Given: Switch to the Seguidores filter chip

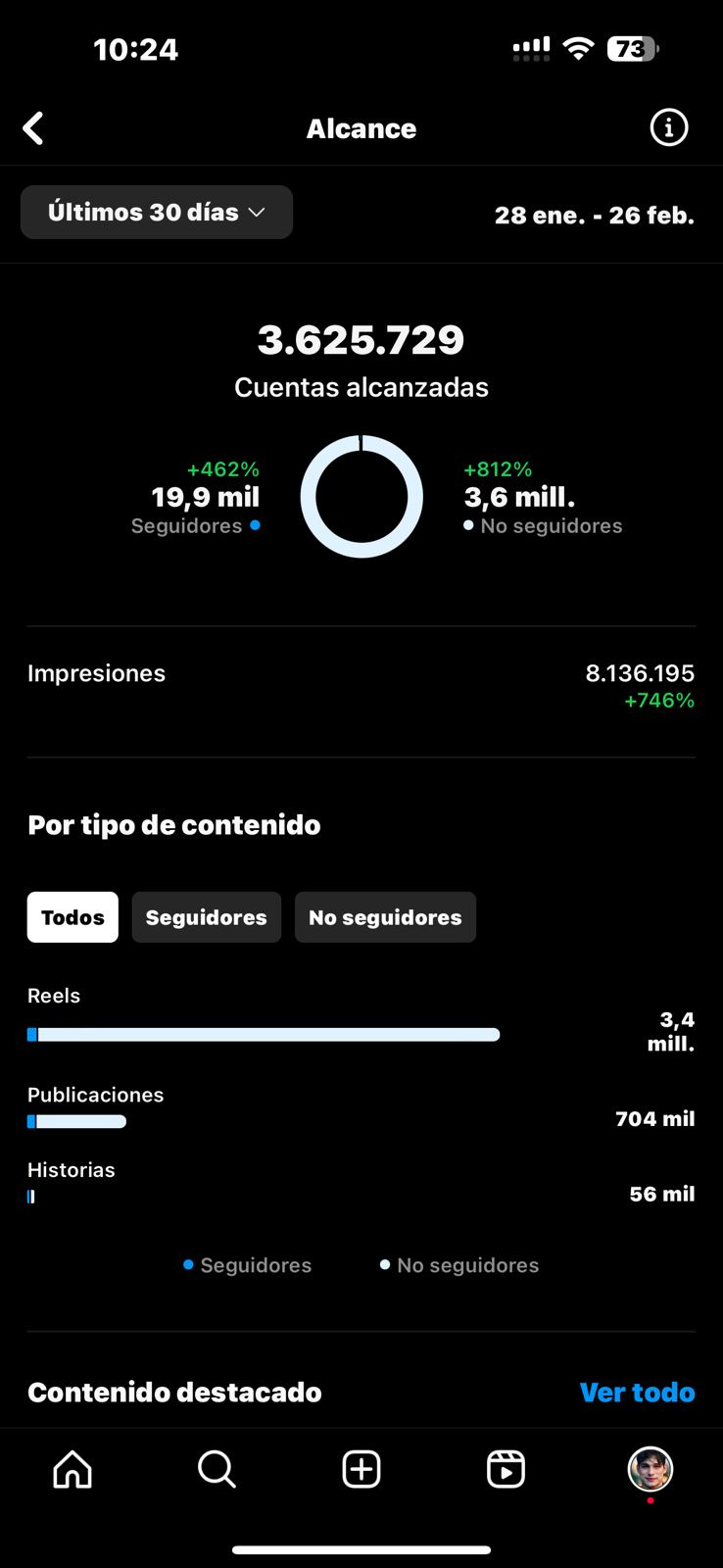Looking at the screenshot, I should point(207,917).
